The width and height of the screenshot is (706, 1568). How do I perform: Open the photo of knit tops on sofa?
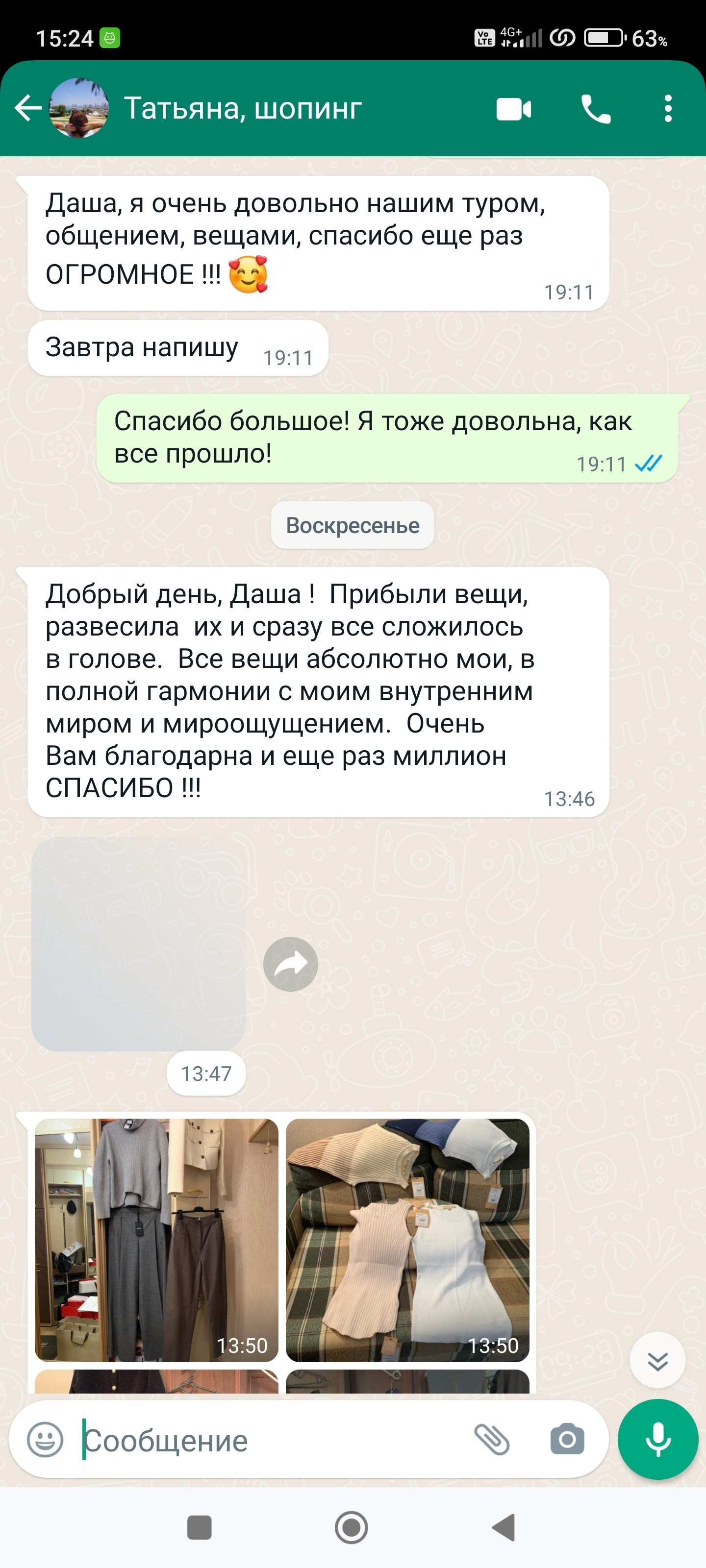407,1240
